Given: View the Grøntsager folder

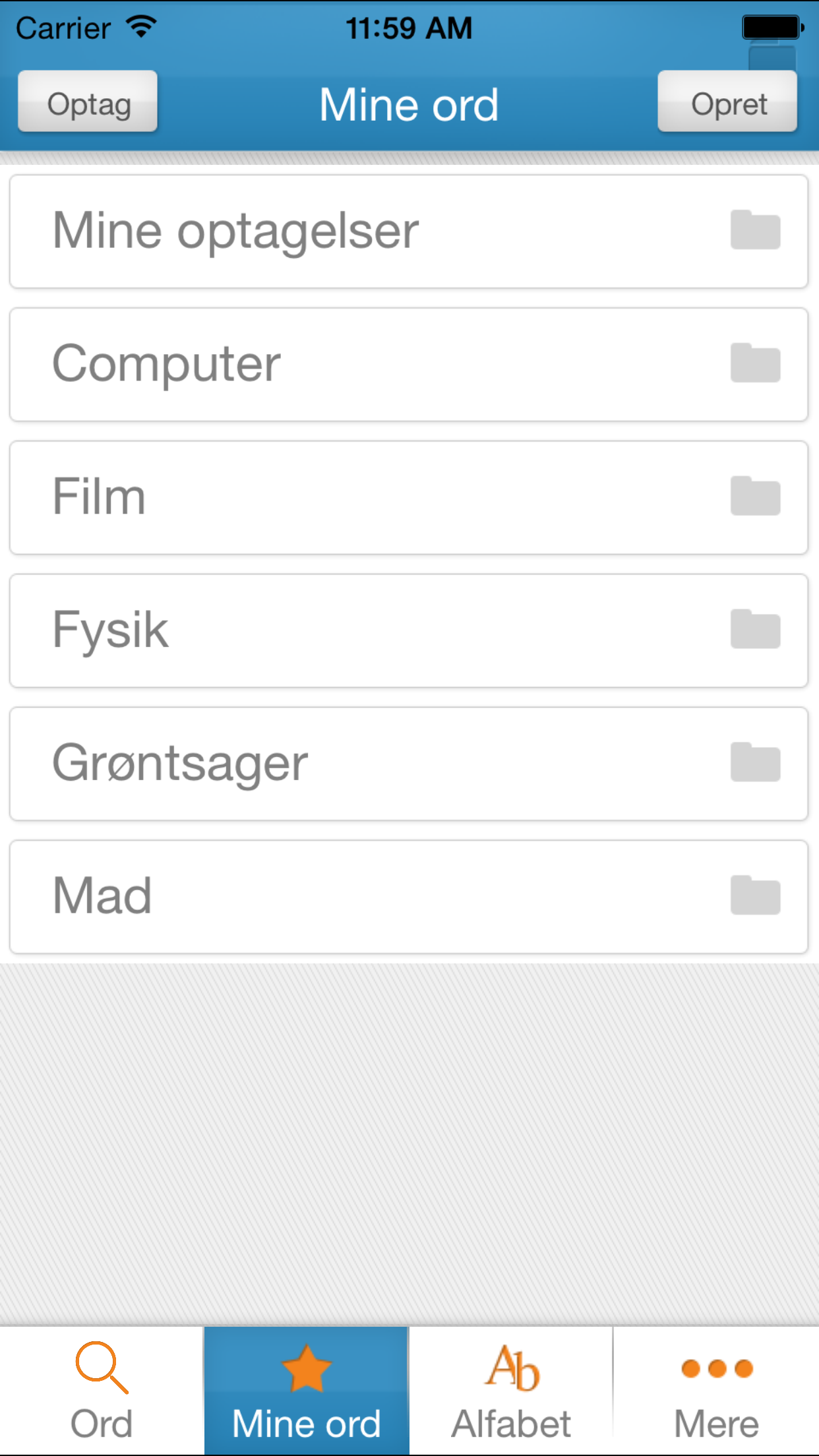Looking at the screenshot, I should (409, 764).
